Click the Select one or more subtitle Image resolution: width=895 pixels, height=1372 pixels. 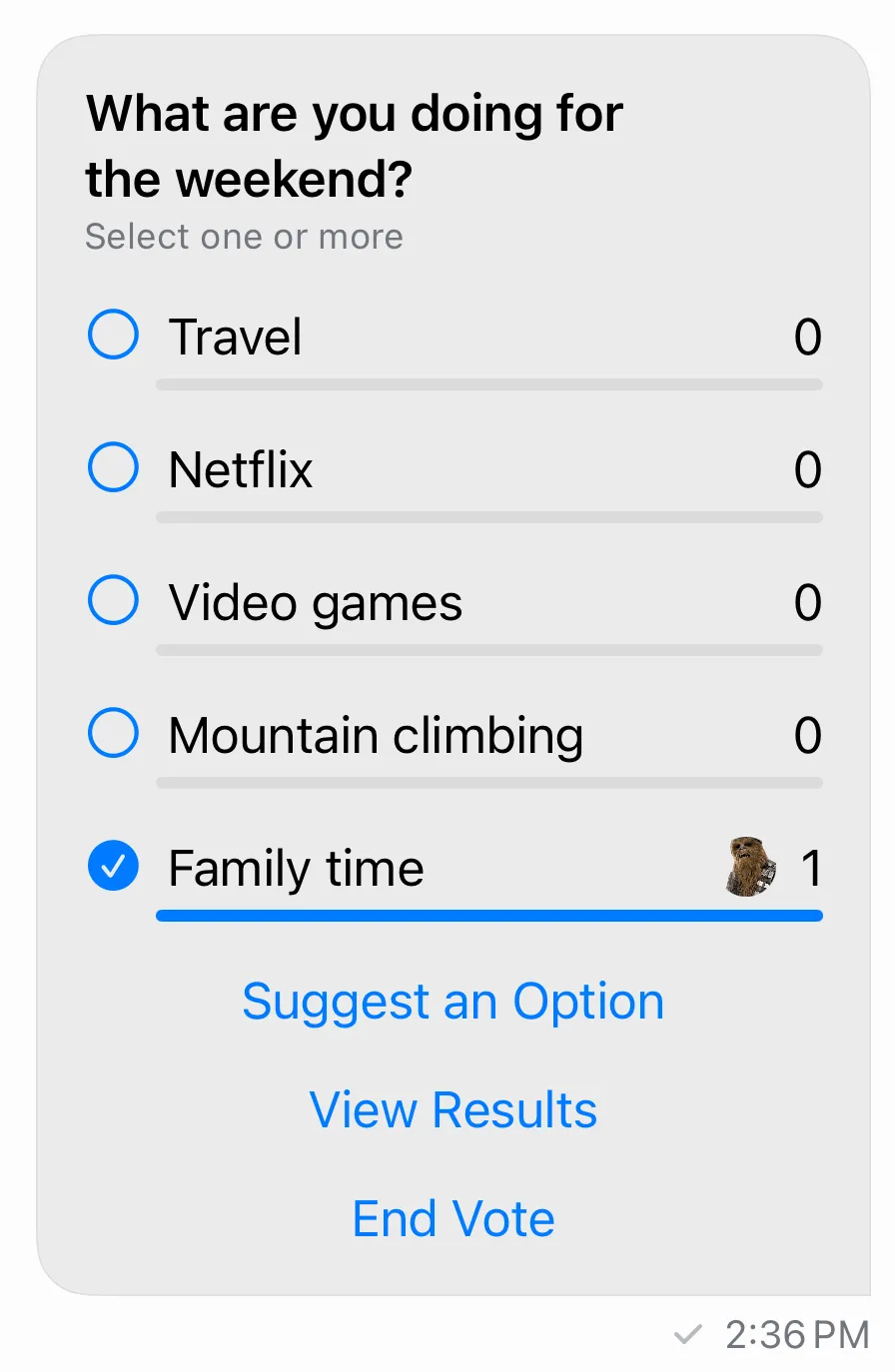(x=244, y=236)
